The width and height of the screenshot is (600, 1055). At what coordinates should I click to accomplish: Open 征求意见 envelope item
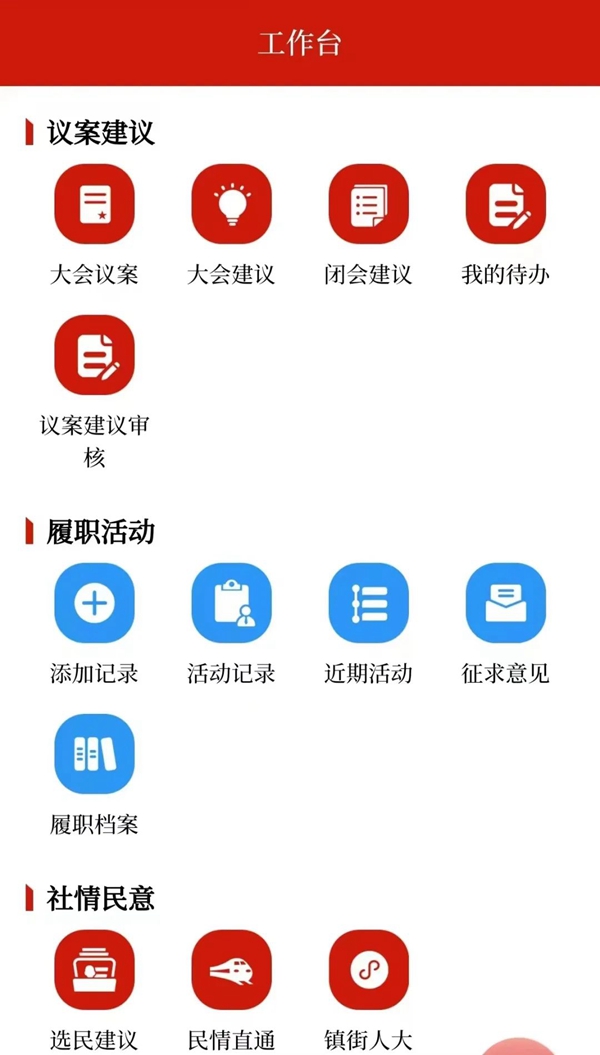(x=506, y=603)
